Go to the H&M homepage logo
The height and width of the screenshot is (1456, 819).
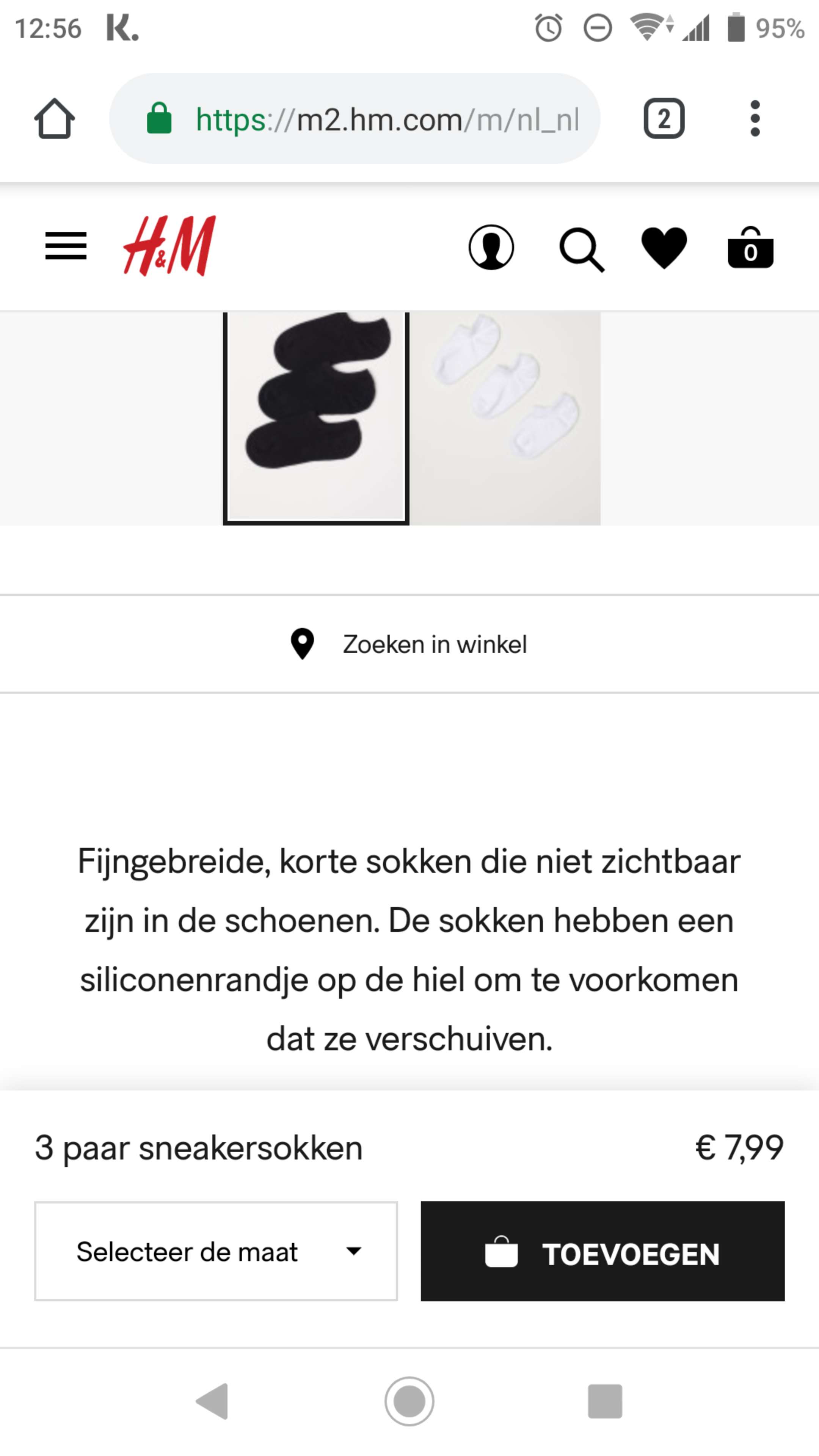[x=169, y=246]
